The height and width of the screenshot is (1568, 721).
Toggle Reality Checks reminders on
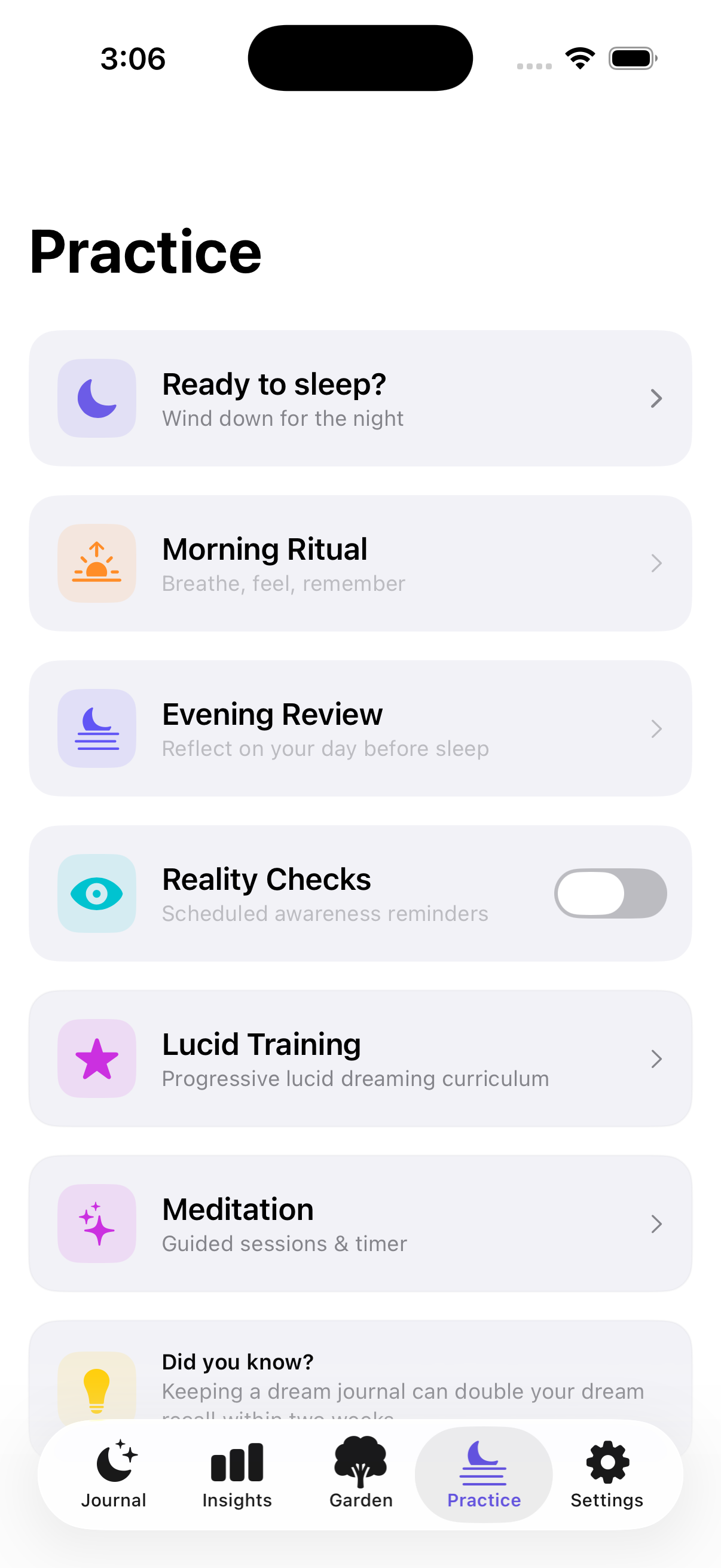point(610,893)
